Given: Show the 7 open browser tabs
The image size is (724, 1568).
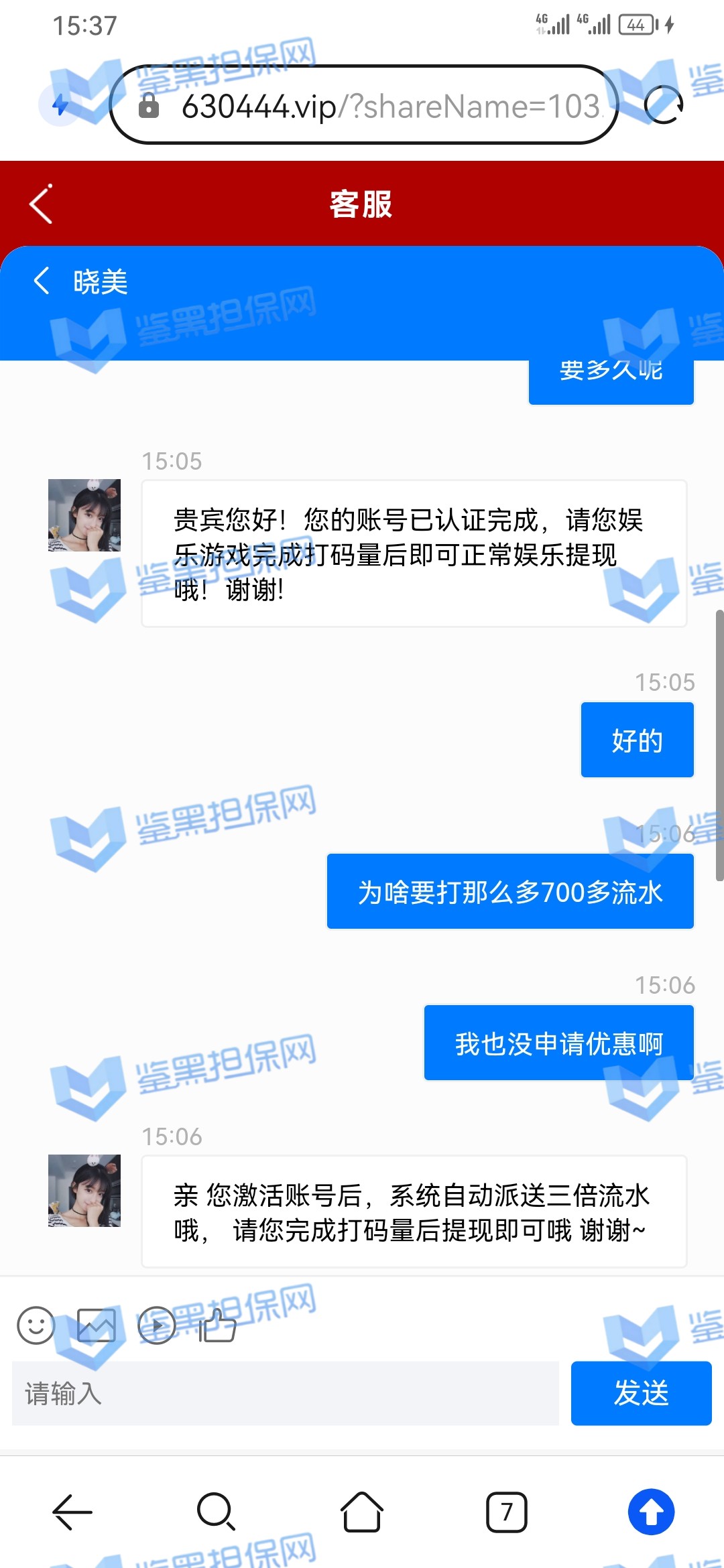Looking at the screenshot, I should (506, 1512).
